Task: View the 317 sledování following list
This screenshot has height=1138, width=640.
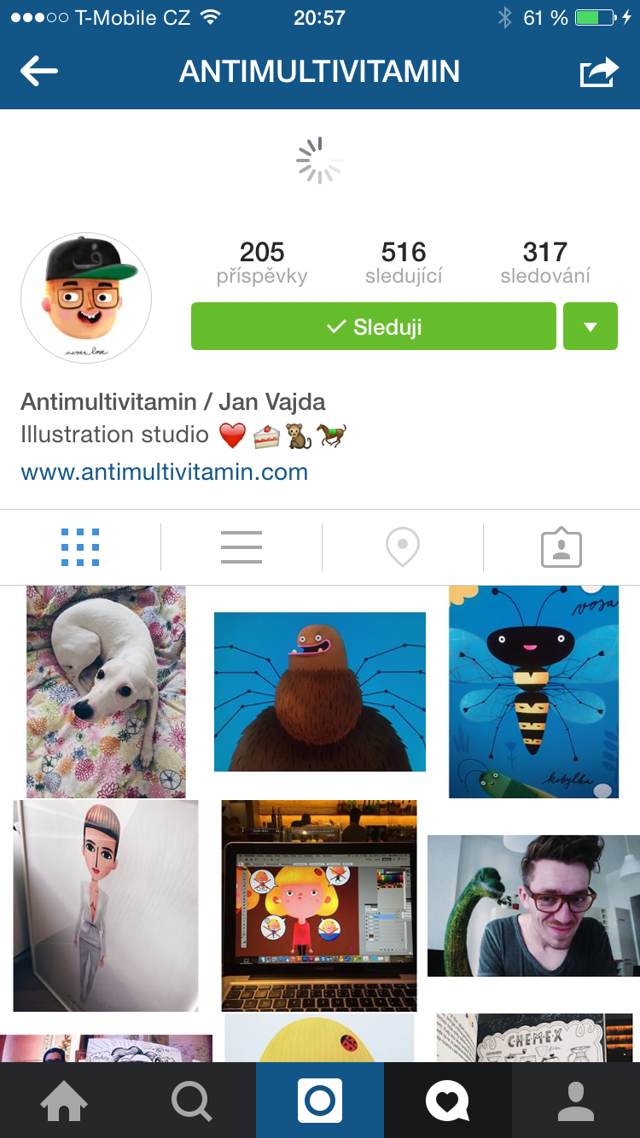Action: click(x=545, y=263)
